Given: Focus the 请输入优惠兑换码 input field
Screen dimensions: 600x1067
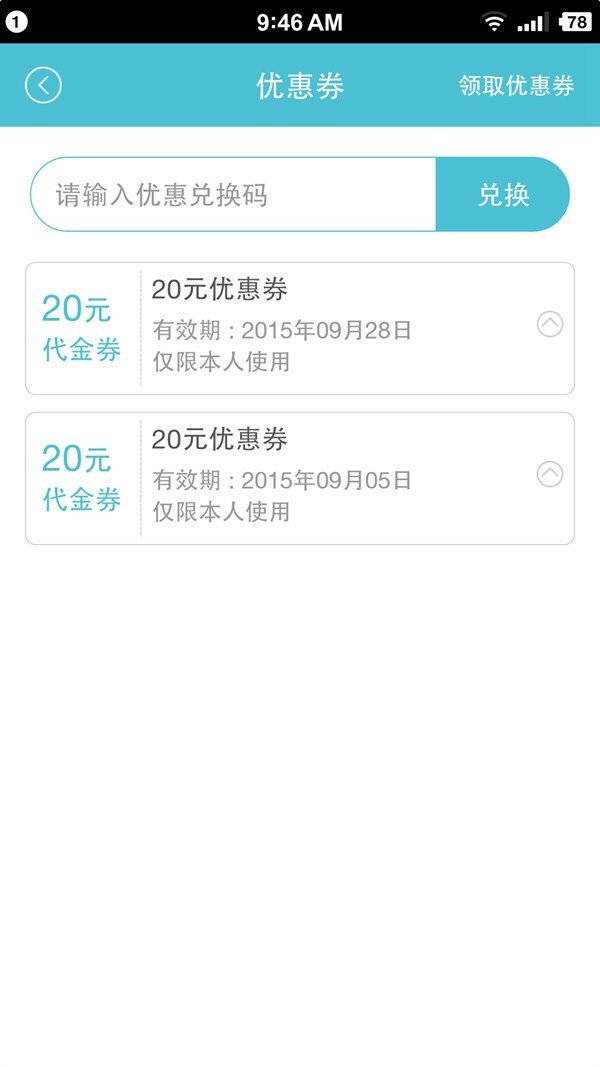Looking at the screenshot, I should click(x=235, y=195).
